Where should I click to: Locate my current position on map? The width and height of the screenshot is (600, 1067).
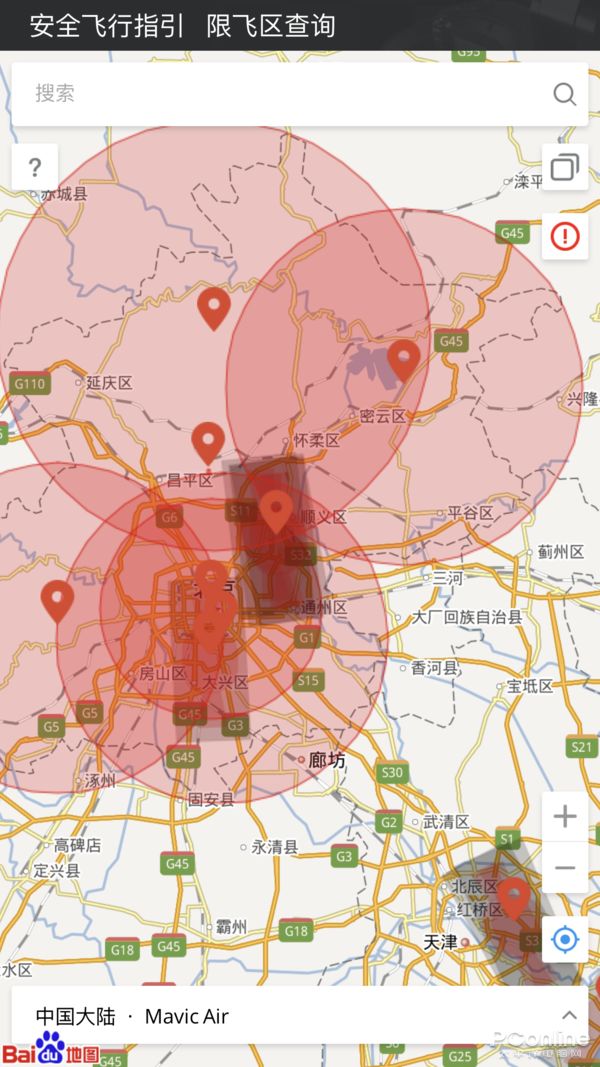565,940
